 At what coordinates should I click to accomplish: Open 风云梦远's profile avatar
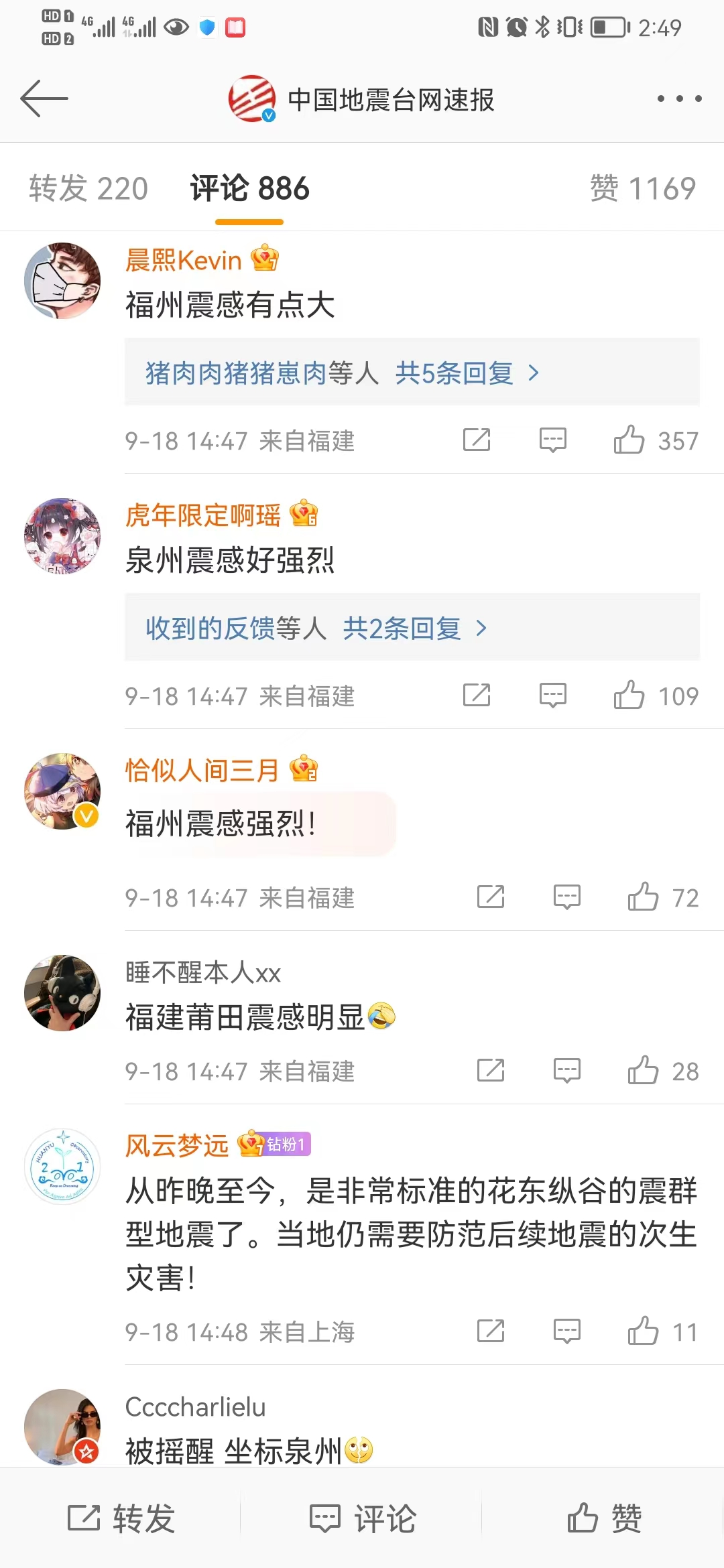click(62, 1167)
